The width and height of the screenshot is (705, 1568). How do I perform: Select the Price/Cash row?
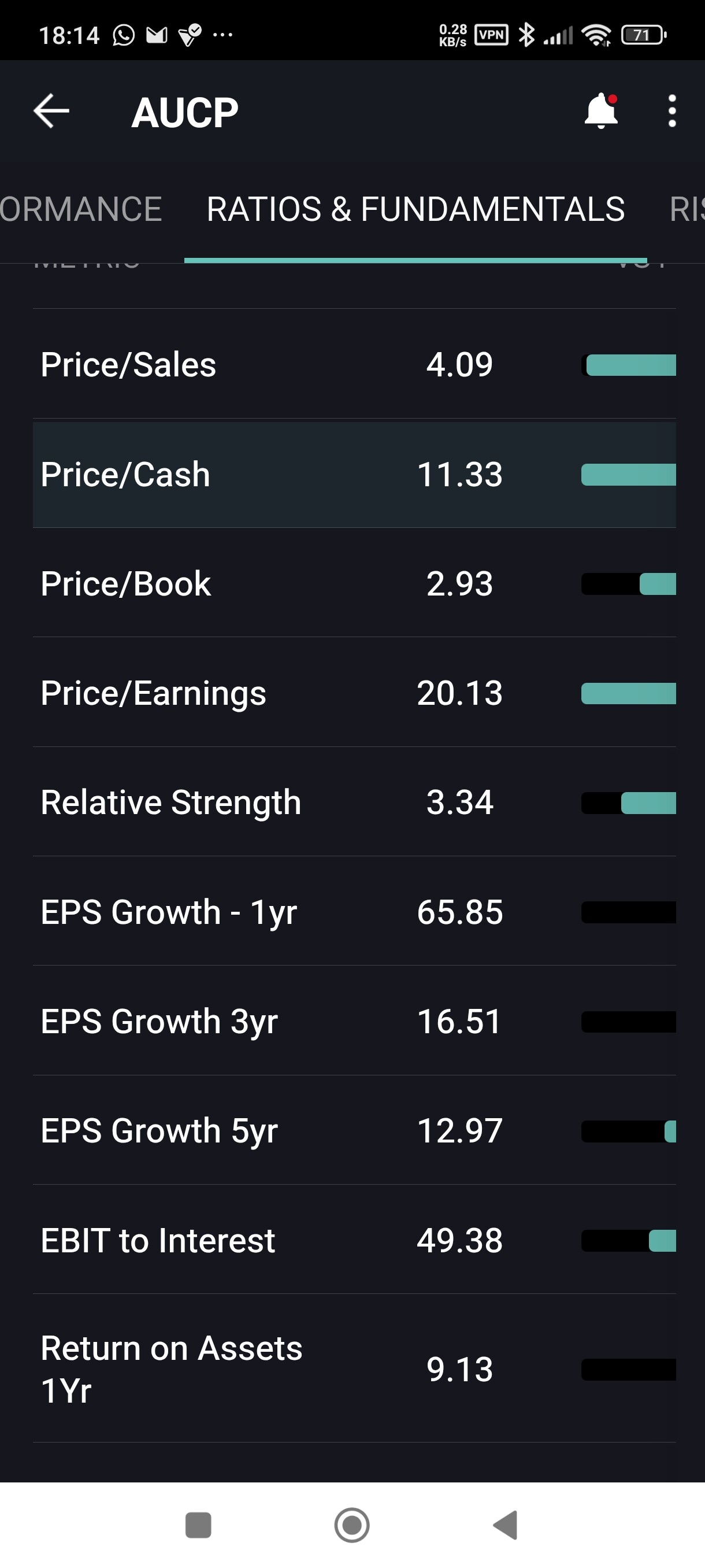click(354, 474)
